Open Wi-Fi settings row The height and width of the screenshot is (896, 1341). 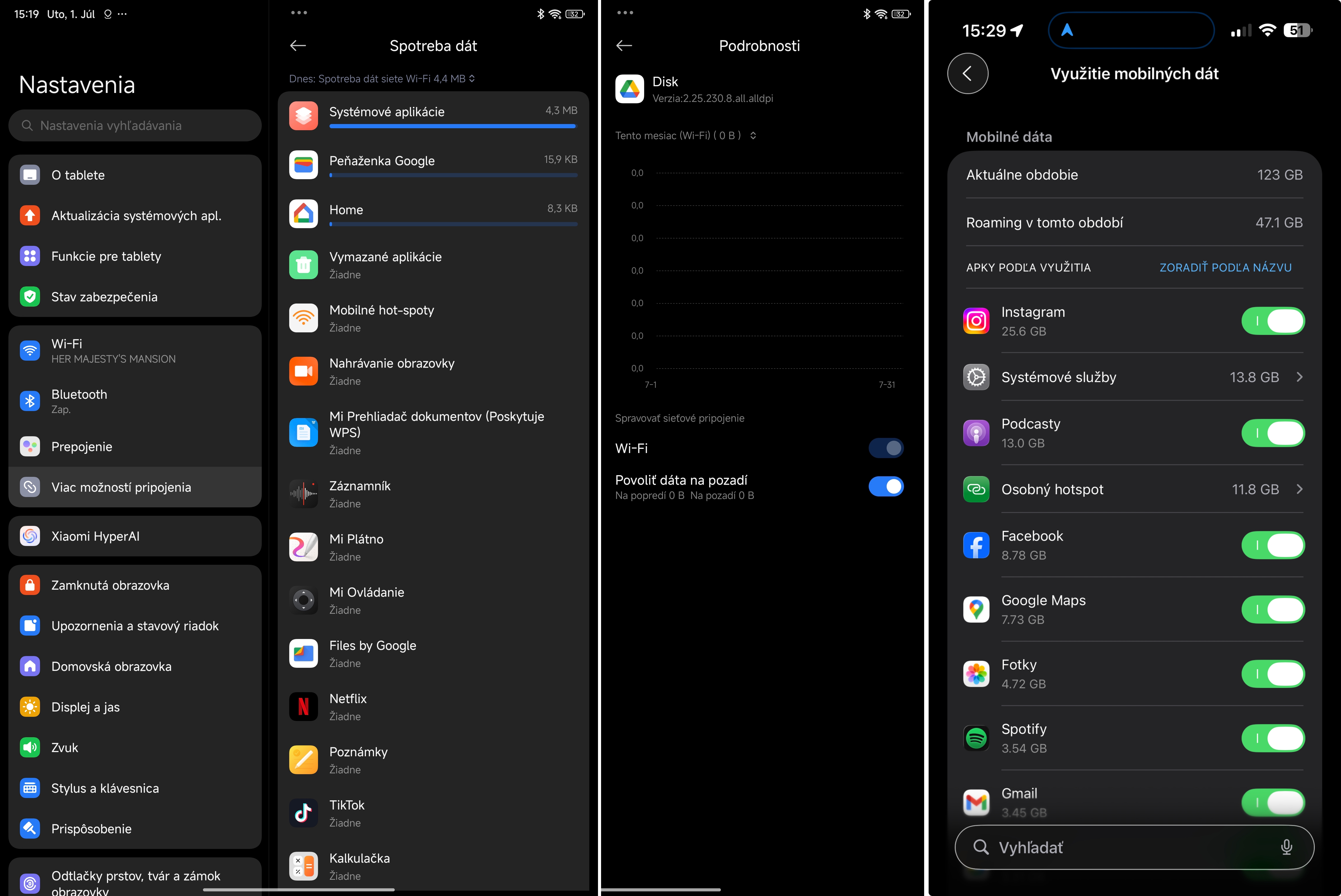(135, 350)
